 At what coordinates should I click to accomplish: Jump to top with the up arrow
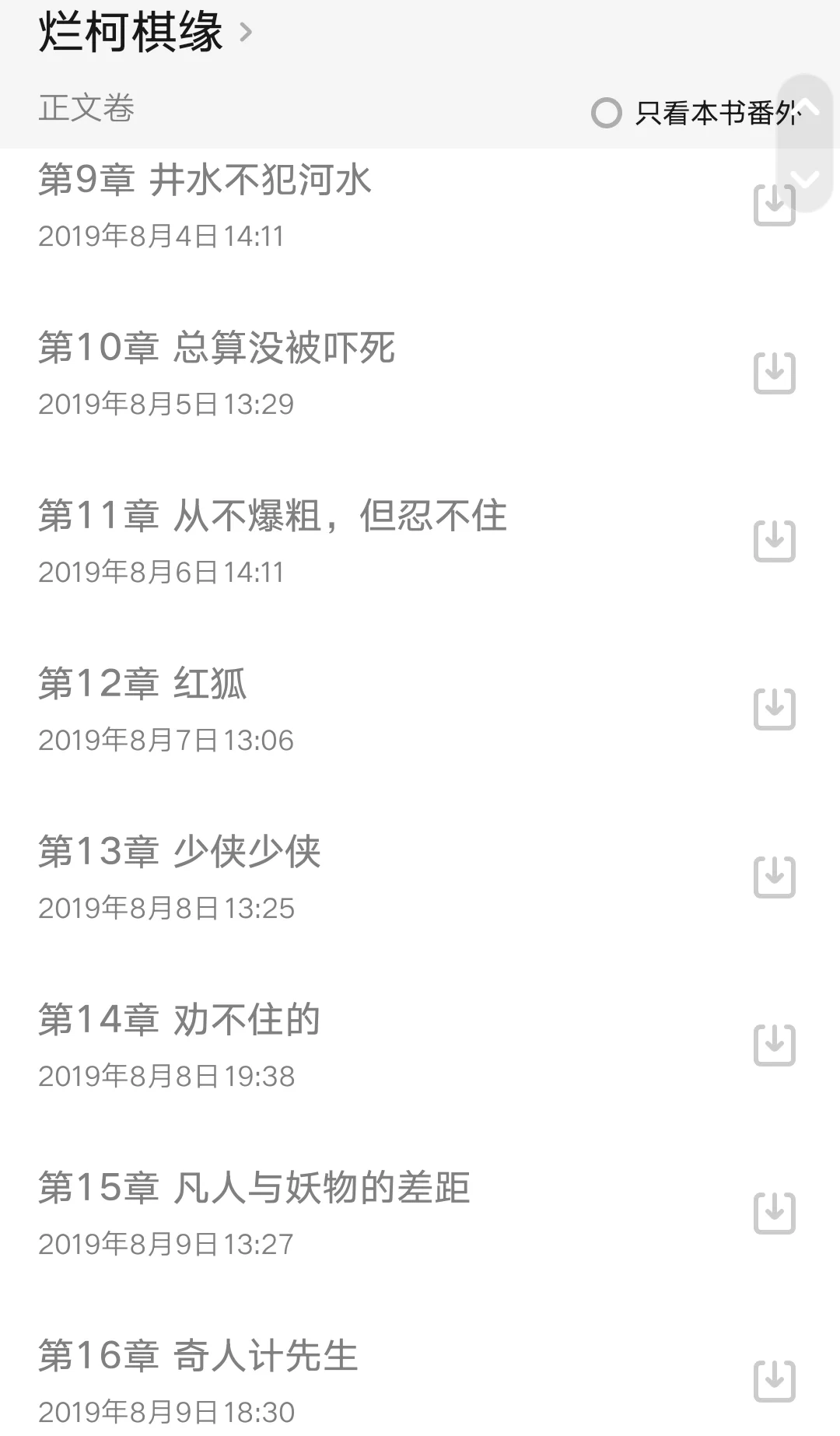click(x=806, y=108)
